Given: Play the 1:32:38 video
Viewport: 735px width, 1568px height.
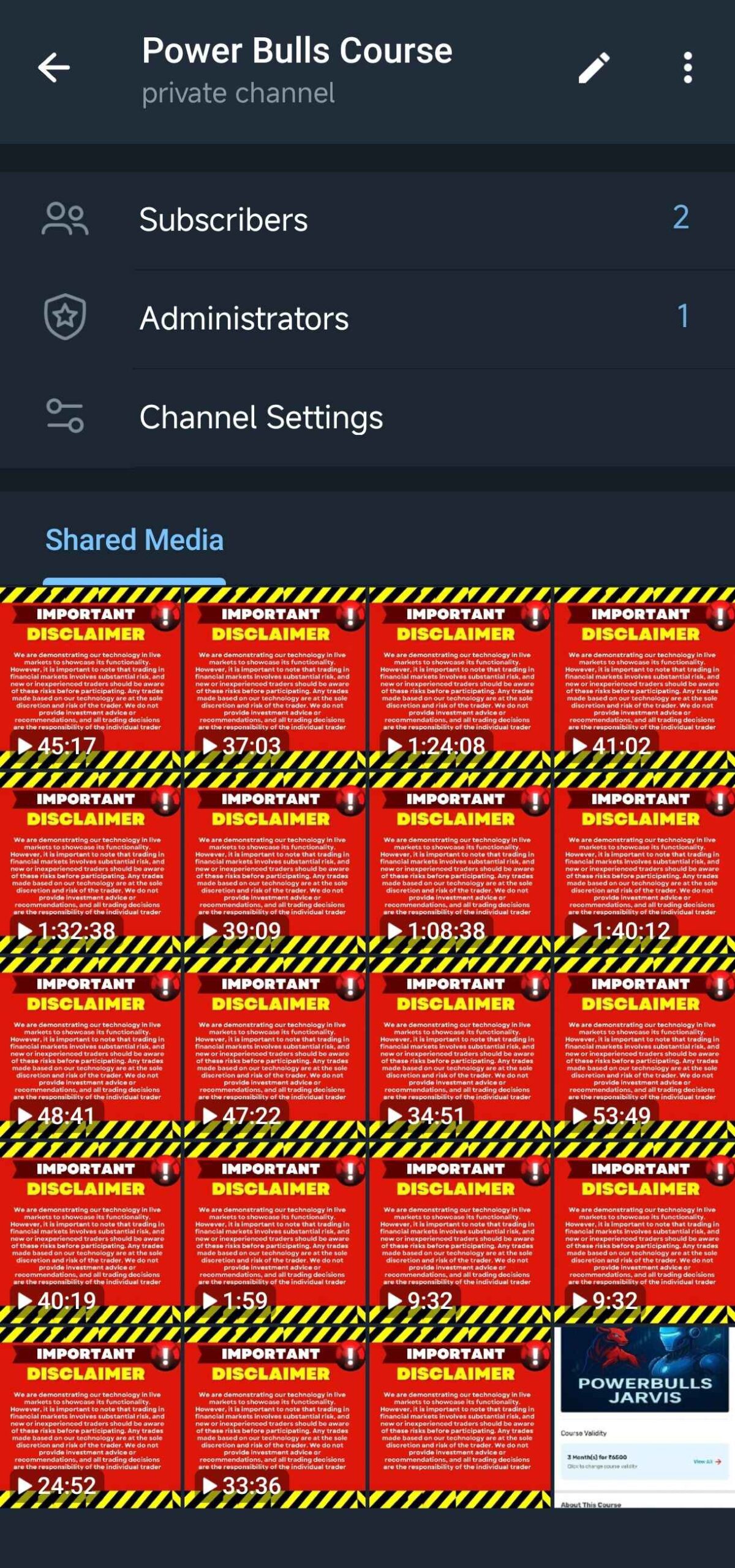Looking at the screenshot, I should pyautogui.click(x=91, y=862).
